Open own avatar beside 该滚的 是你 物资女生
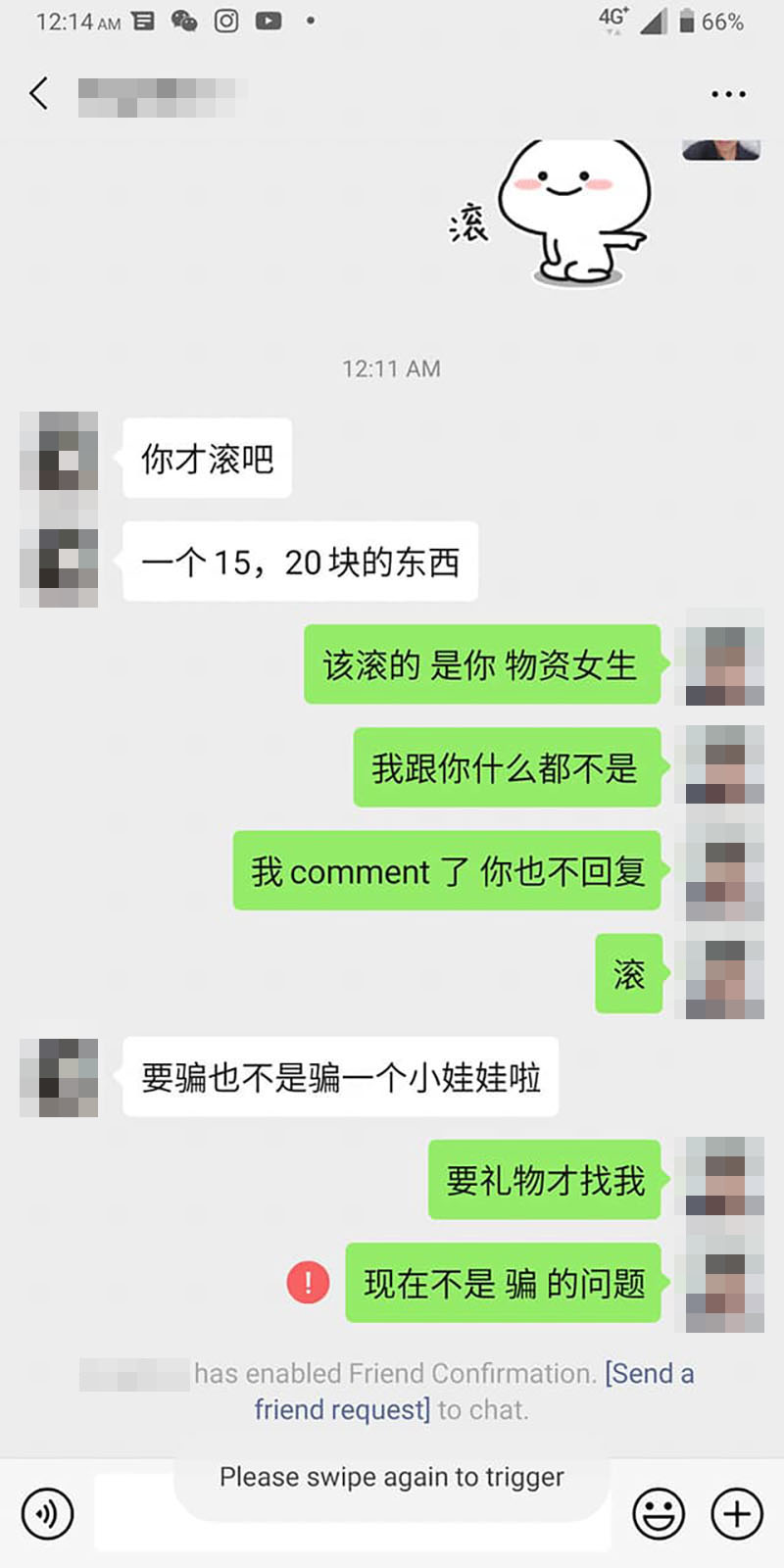 pos(724,666)
